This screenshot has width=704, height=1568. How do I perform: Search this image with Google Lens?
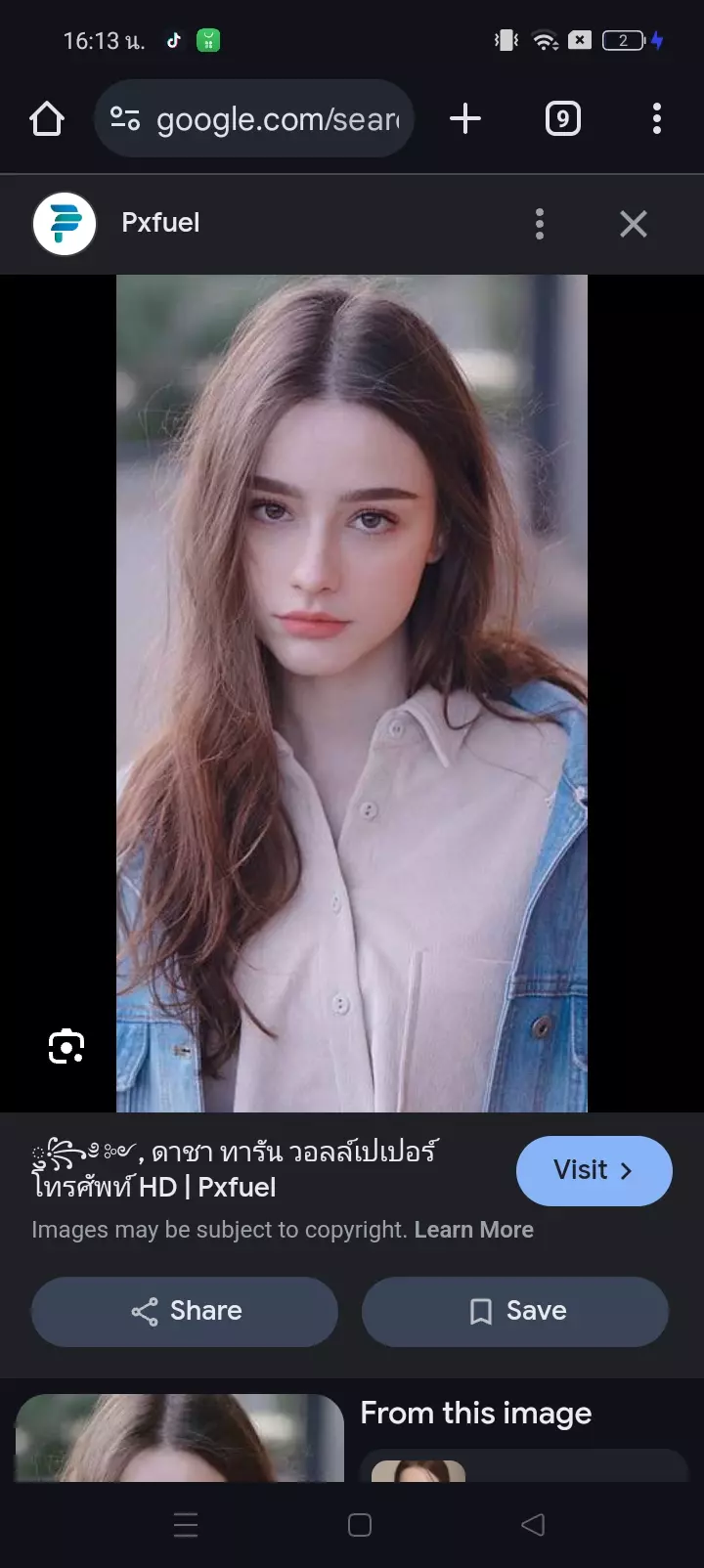coord(66,1047)
